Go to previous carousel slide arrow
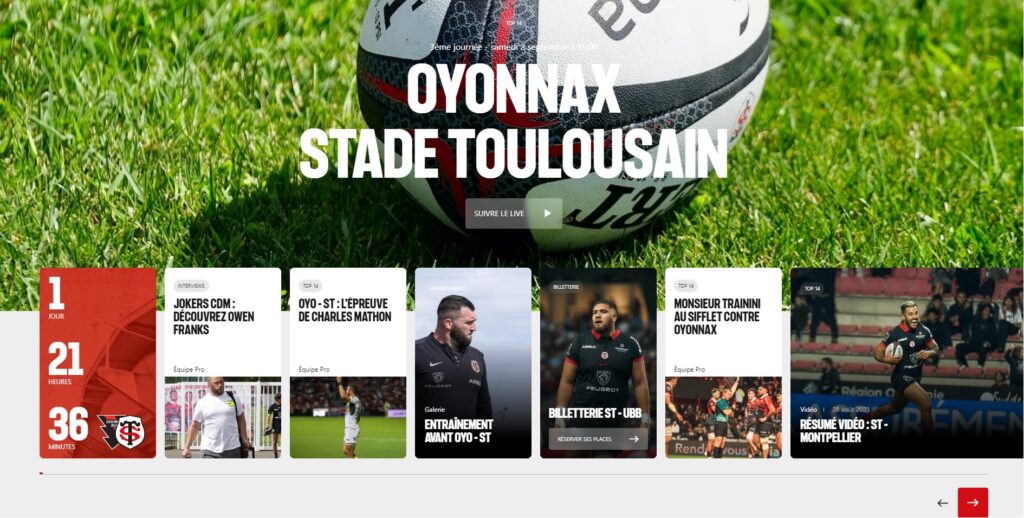 pos(942,503)
